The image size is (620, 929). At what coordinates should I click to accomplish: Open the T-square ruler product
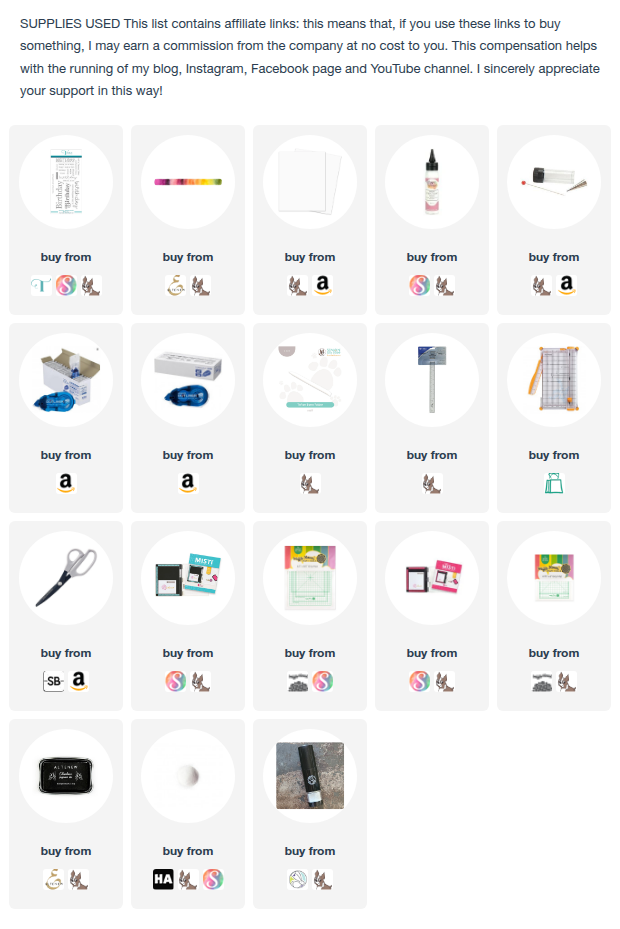[431, 380]
